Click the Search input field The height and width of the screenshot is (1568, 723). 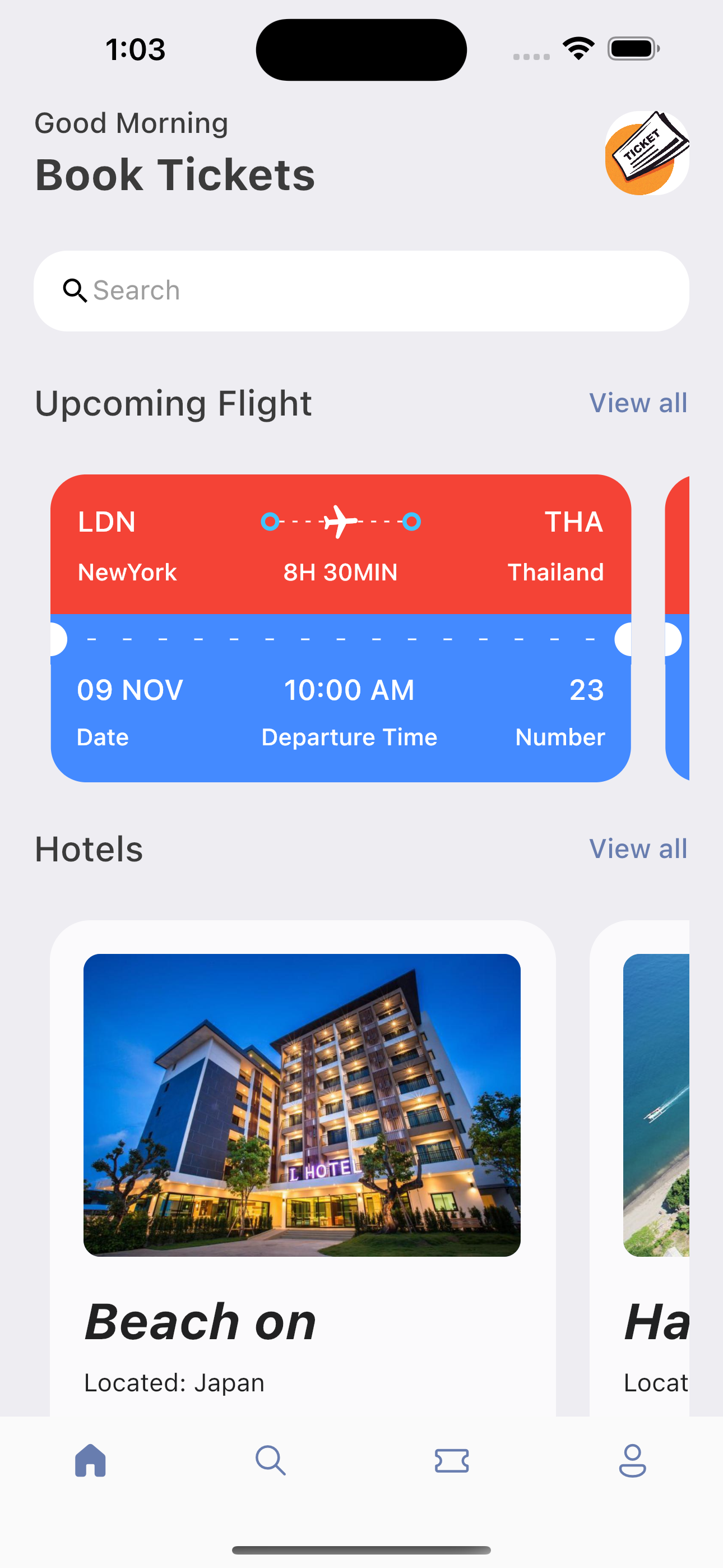(361, 290)
